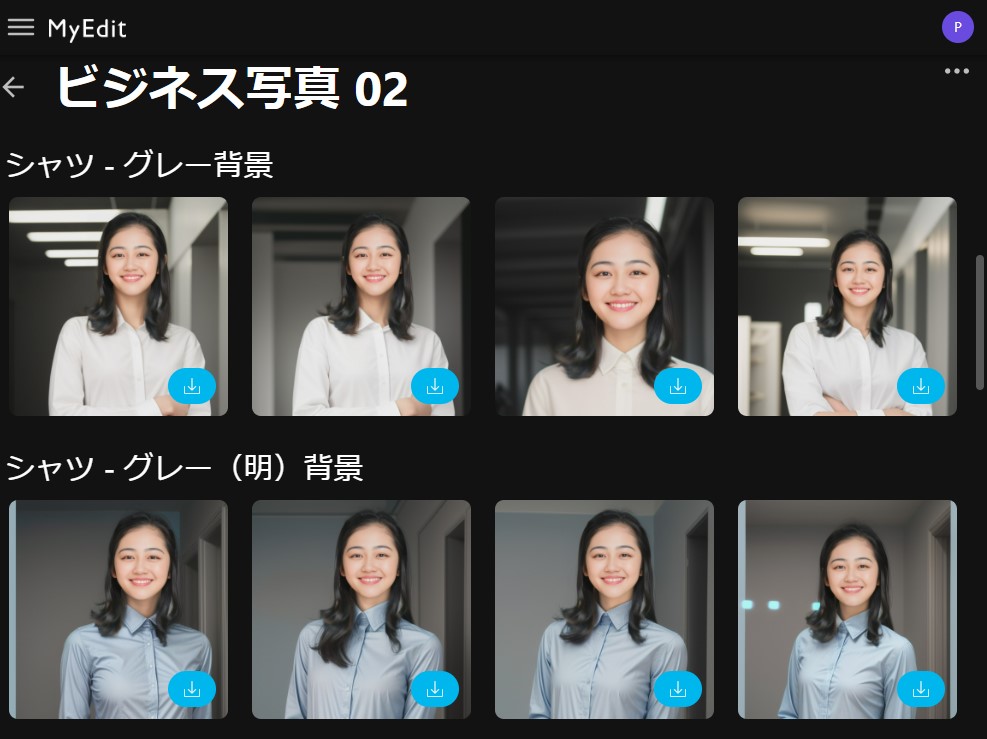
Task: Download third photo in グレー（明）背景 row
Action: coord(678,689)
